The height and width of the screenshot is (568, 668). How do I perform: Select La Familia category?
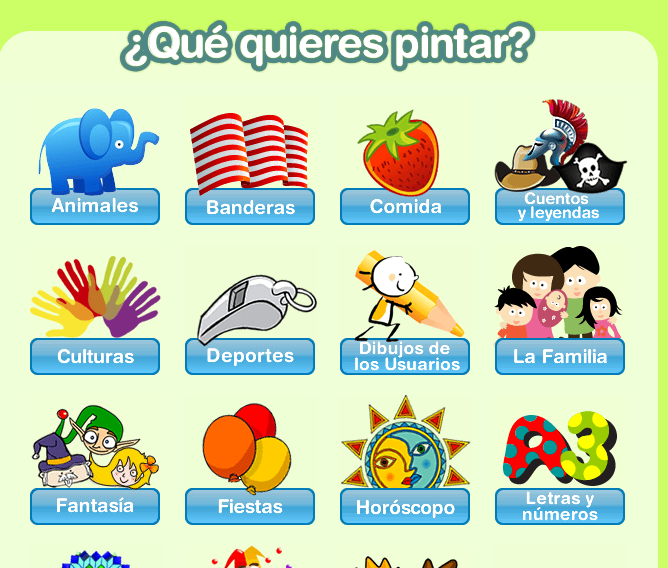[559, 356]
